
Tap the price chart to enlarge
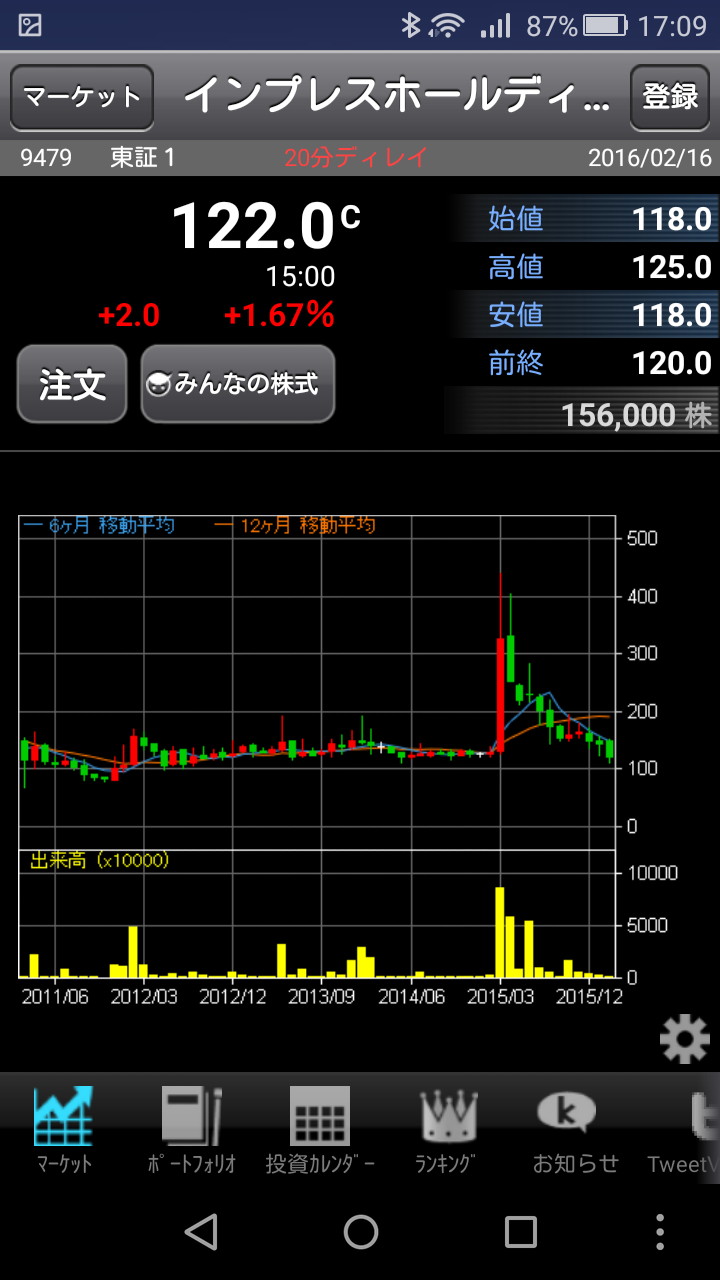[318, 680]
